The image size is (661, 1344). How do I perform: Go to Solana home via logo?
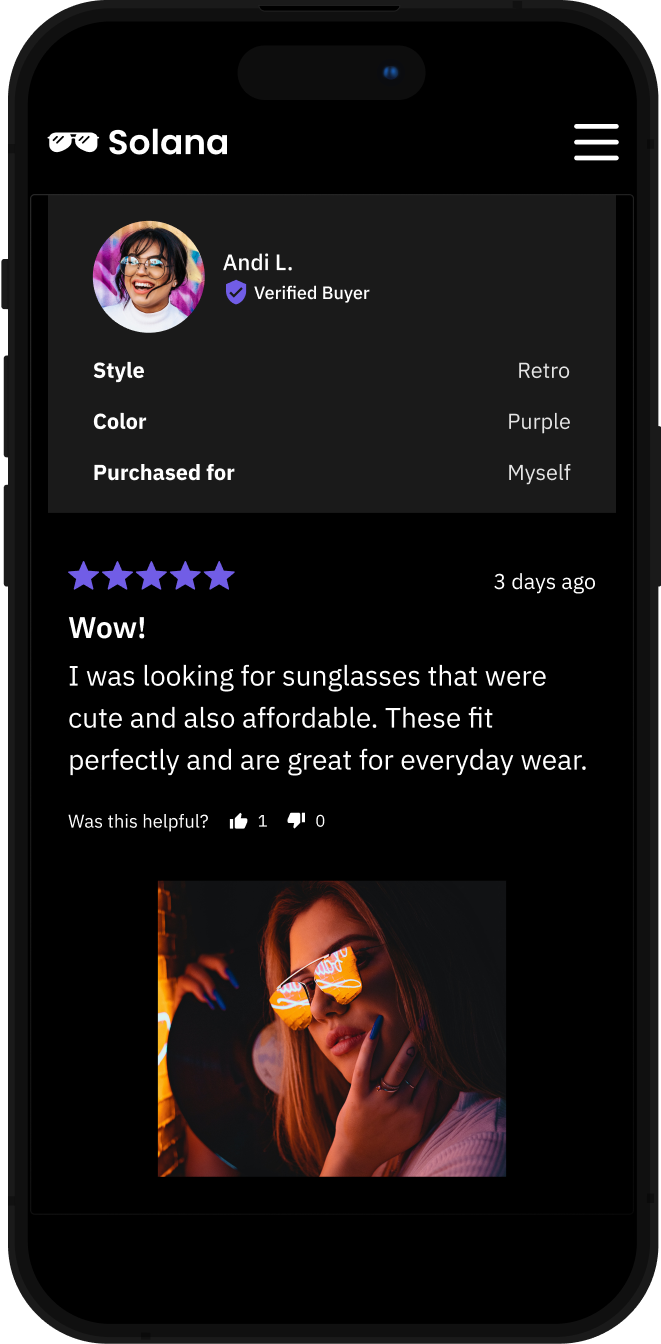click(138, 143)
